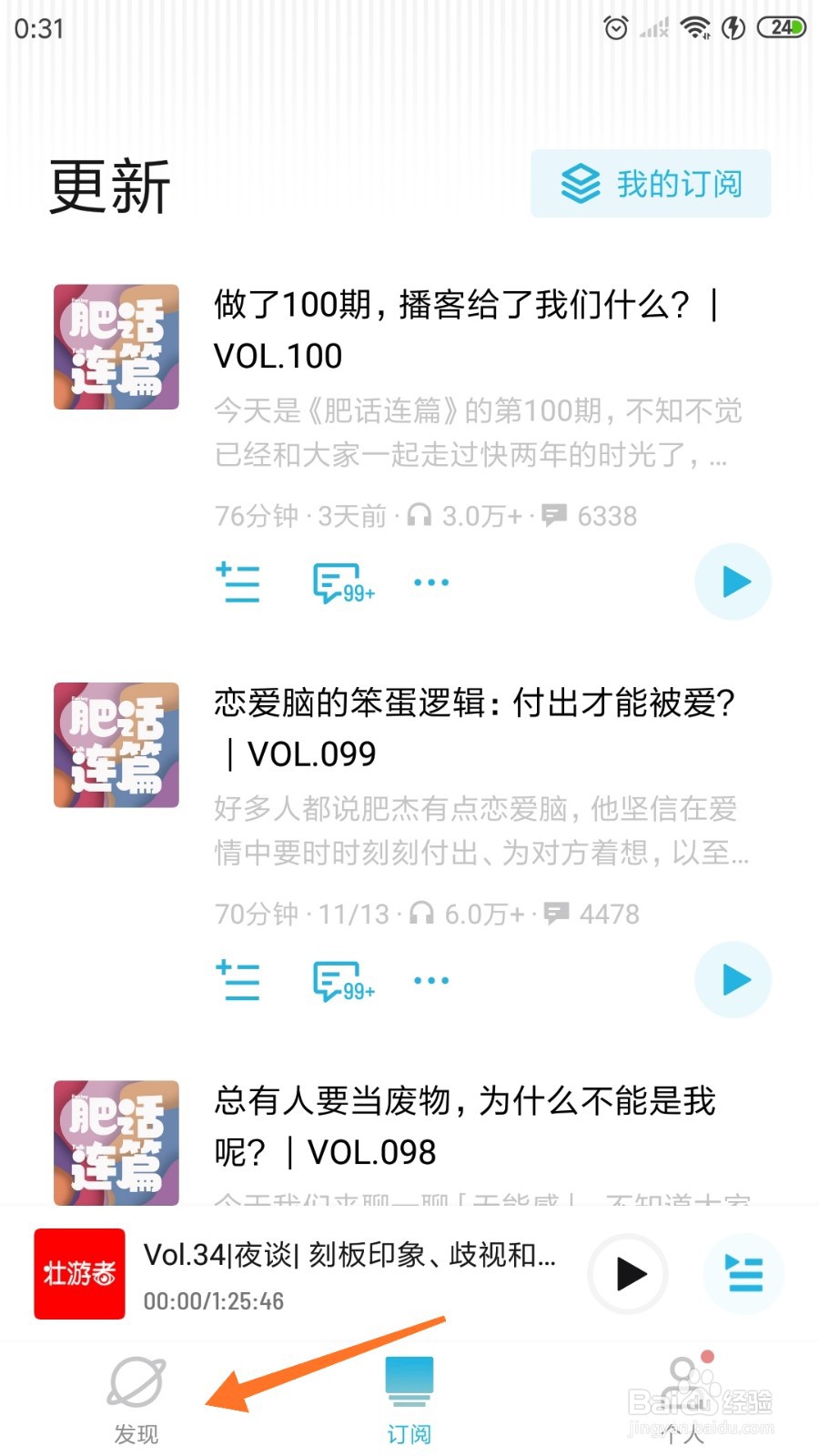Switch to the 发现 discover tab

(135, 1399)
